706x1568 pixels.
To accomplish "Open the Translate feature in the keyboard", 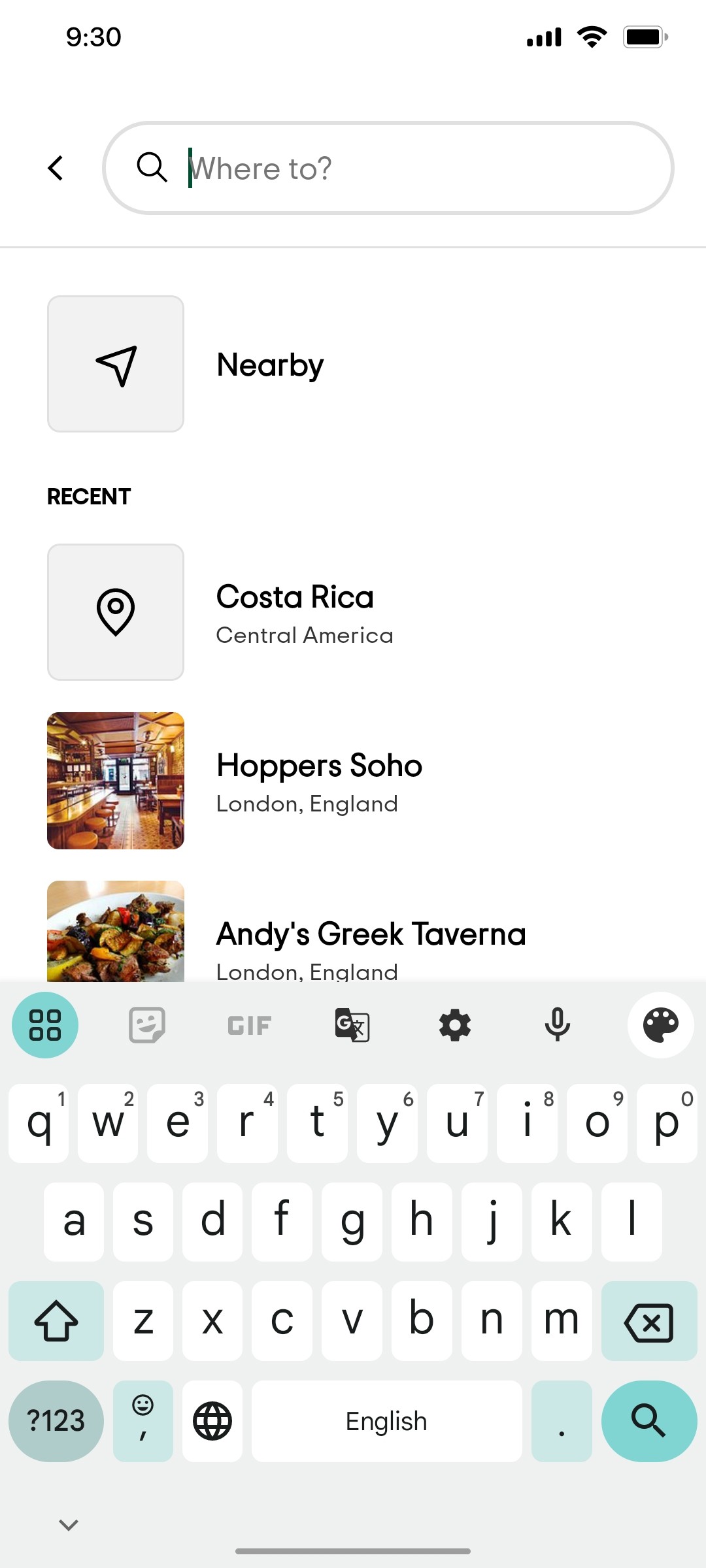I will pyautogui.click(x=352, y=1024).
